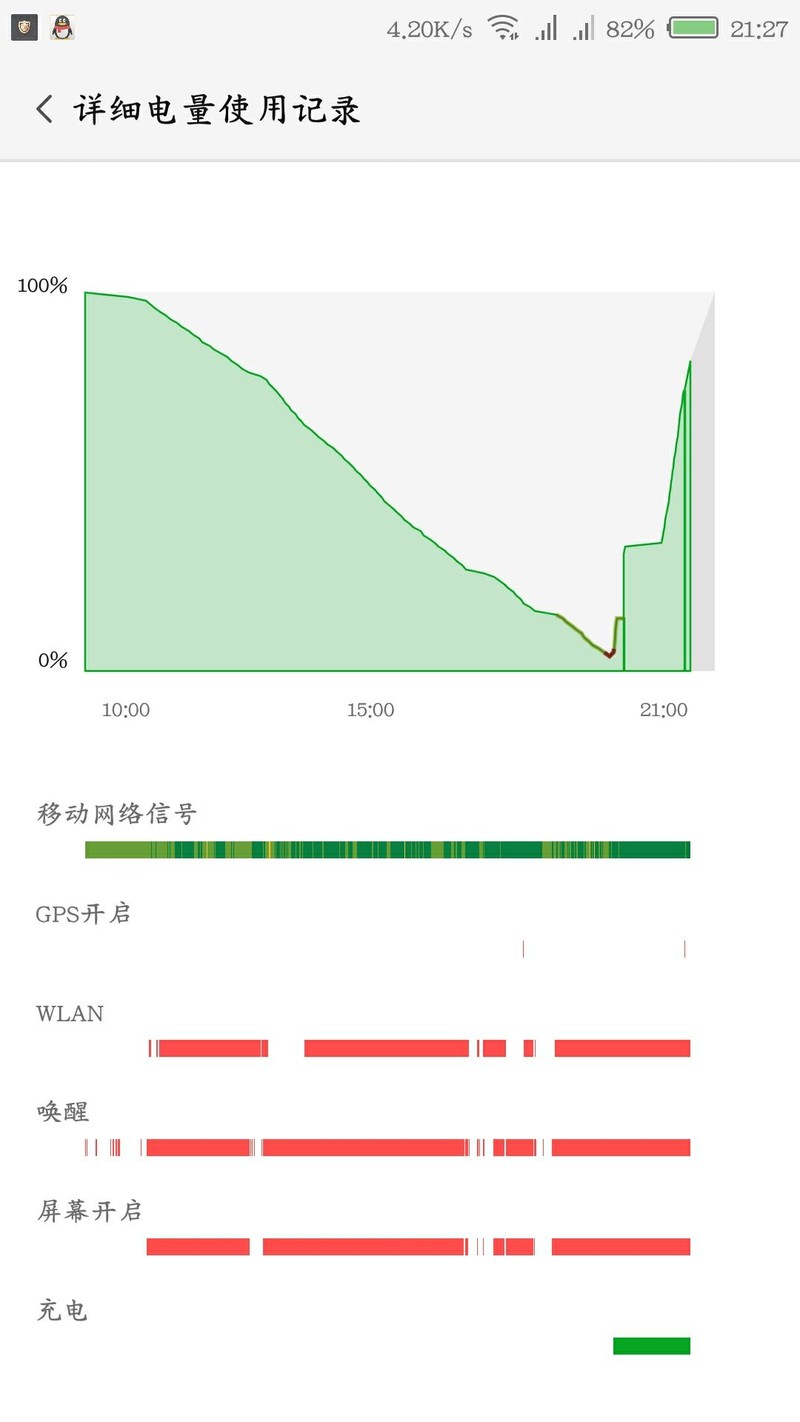Select the 详细电量使用记录 title
This screenshot has width=800, height=1422.
tap(216, 110)
